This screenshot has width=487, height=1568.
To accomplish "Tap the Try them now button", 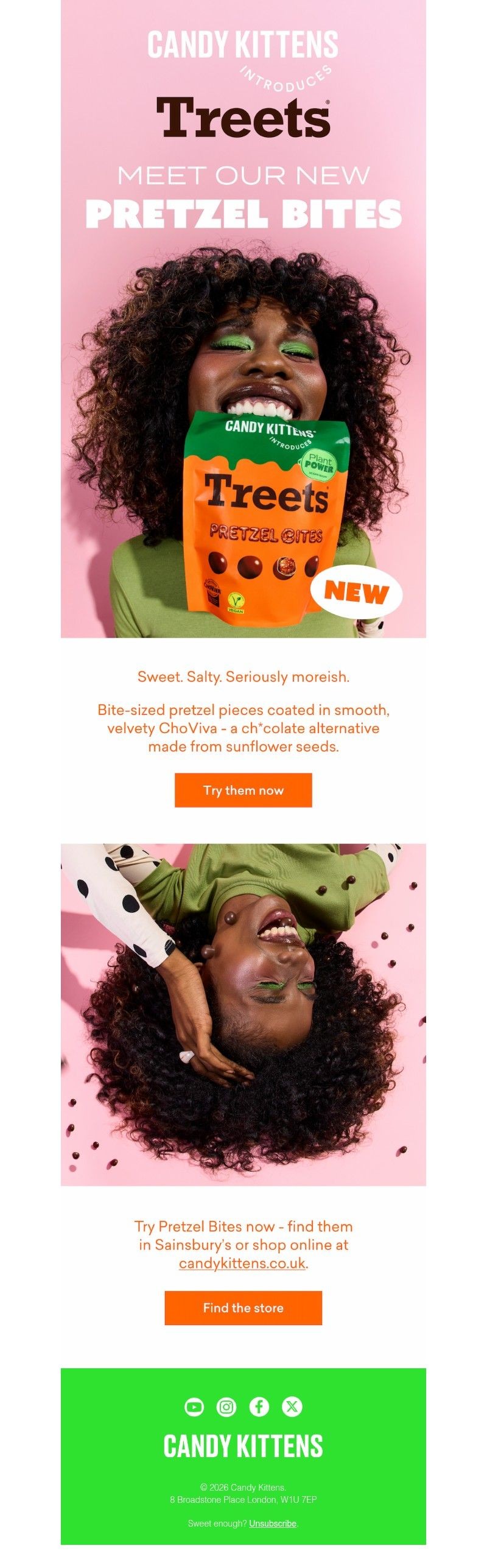I will (243, 790).
